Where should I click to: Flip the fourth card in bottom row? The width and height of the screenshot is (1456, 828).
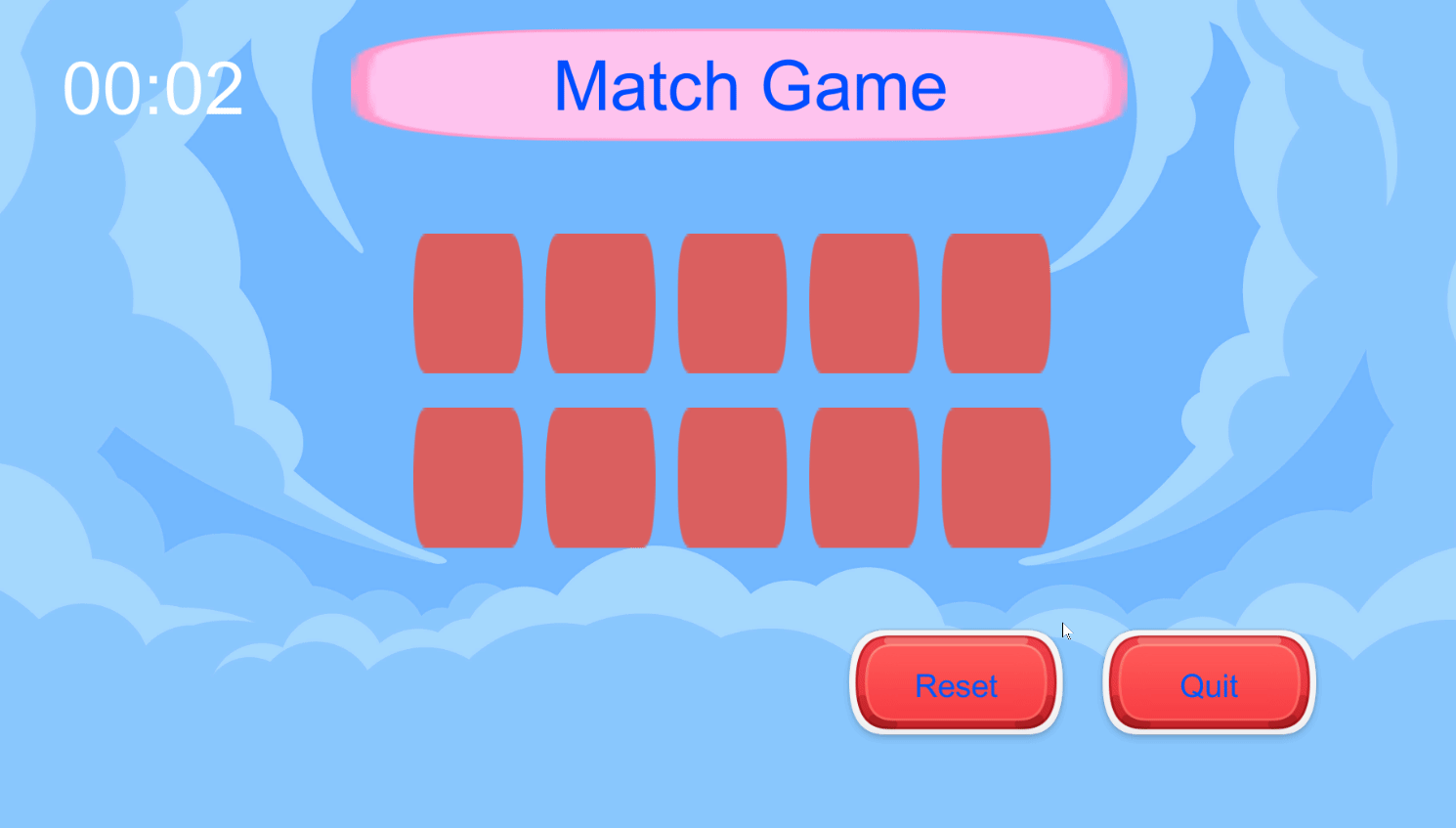[x=864, y=477]
